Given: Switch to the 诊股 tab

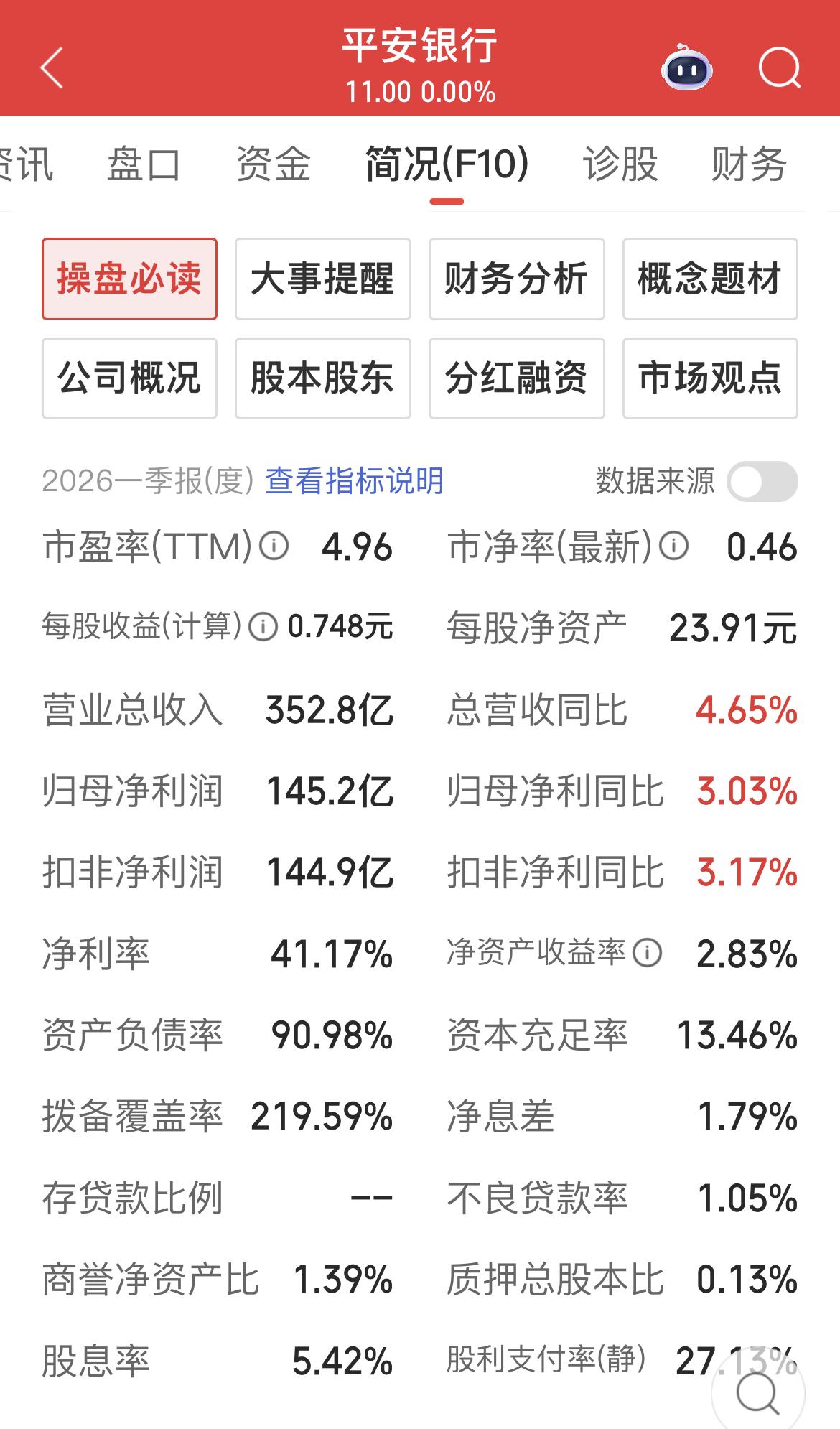Looking at the screenshot, I should [x=619, y=164].
